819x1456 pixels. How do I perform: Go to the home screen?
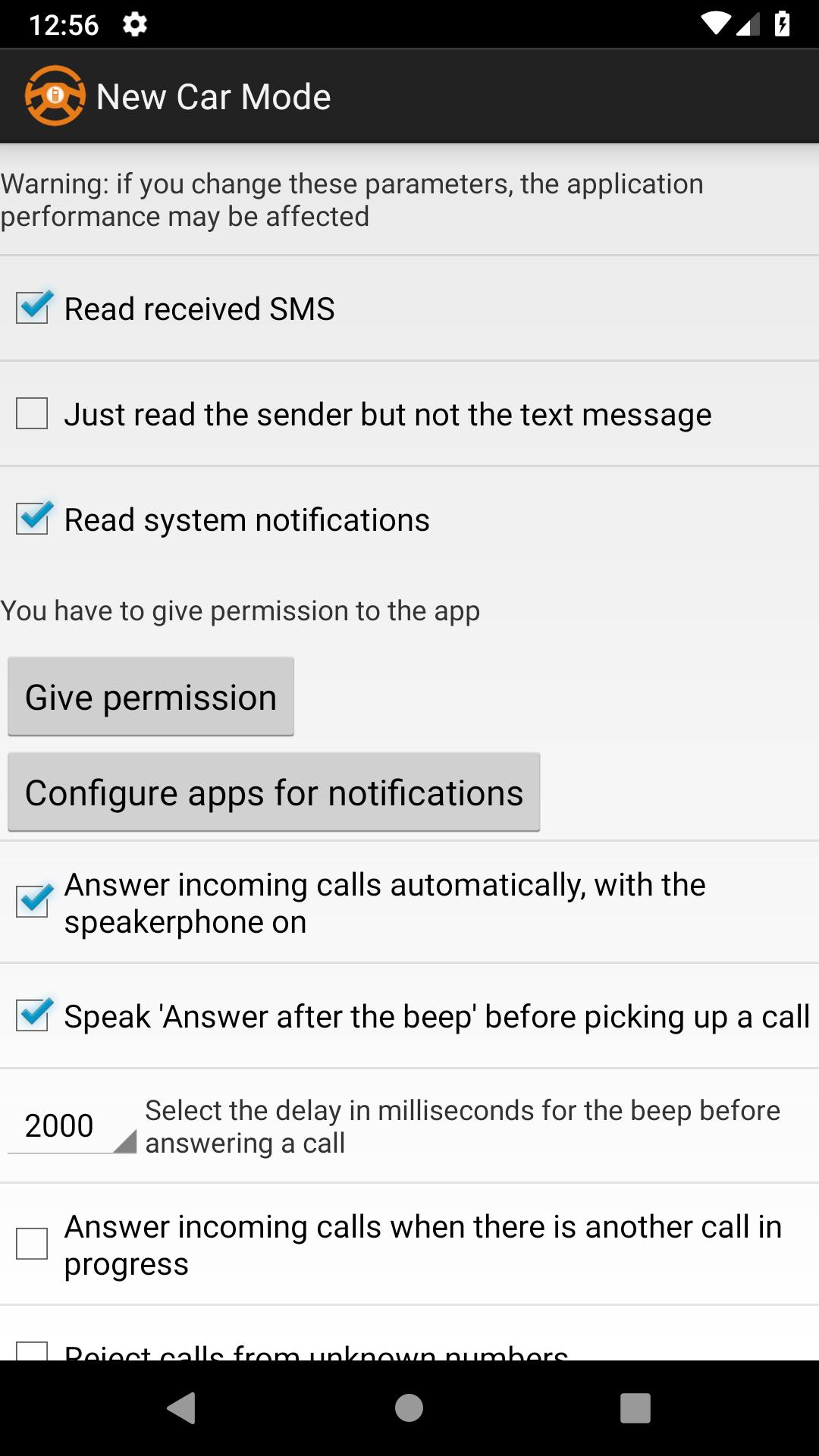pos(409,1408)
